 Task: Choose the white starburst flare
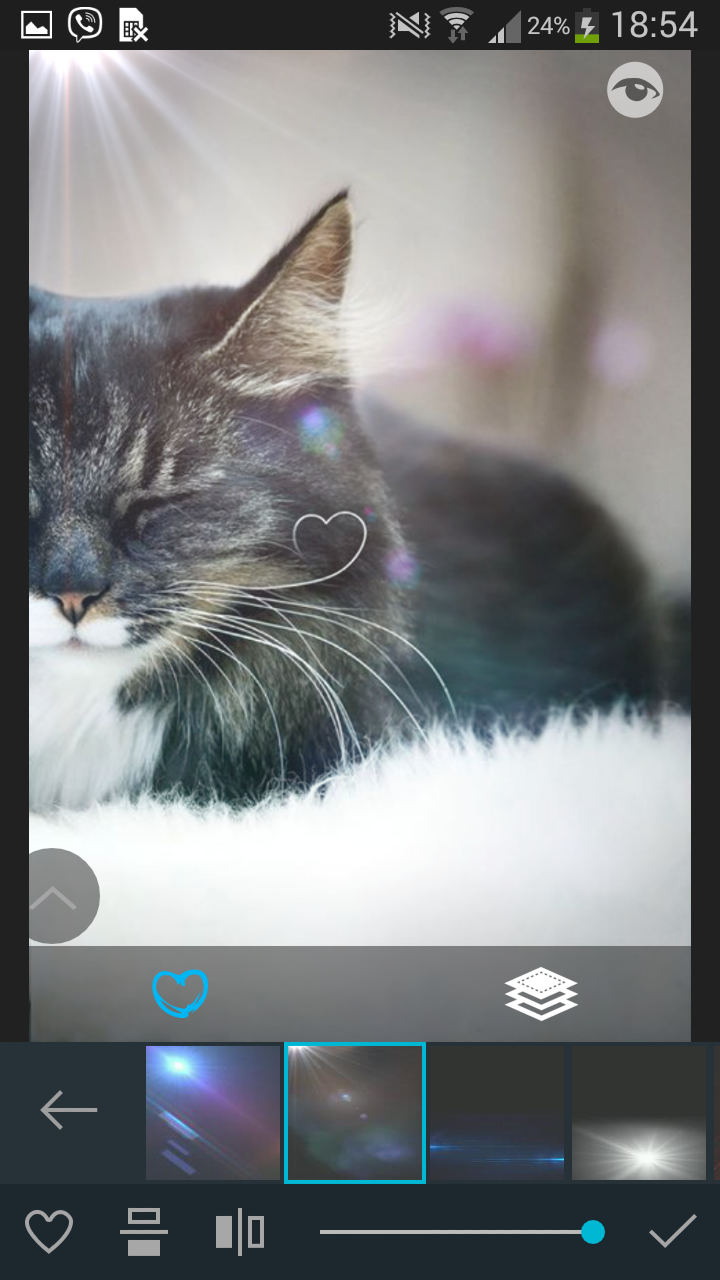[x=639, y=1112]
